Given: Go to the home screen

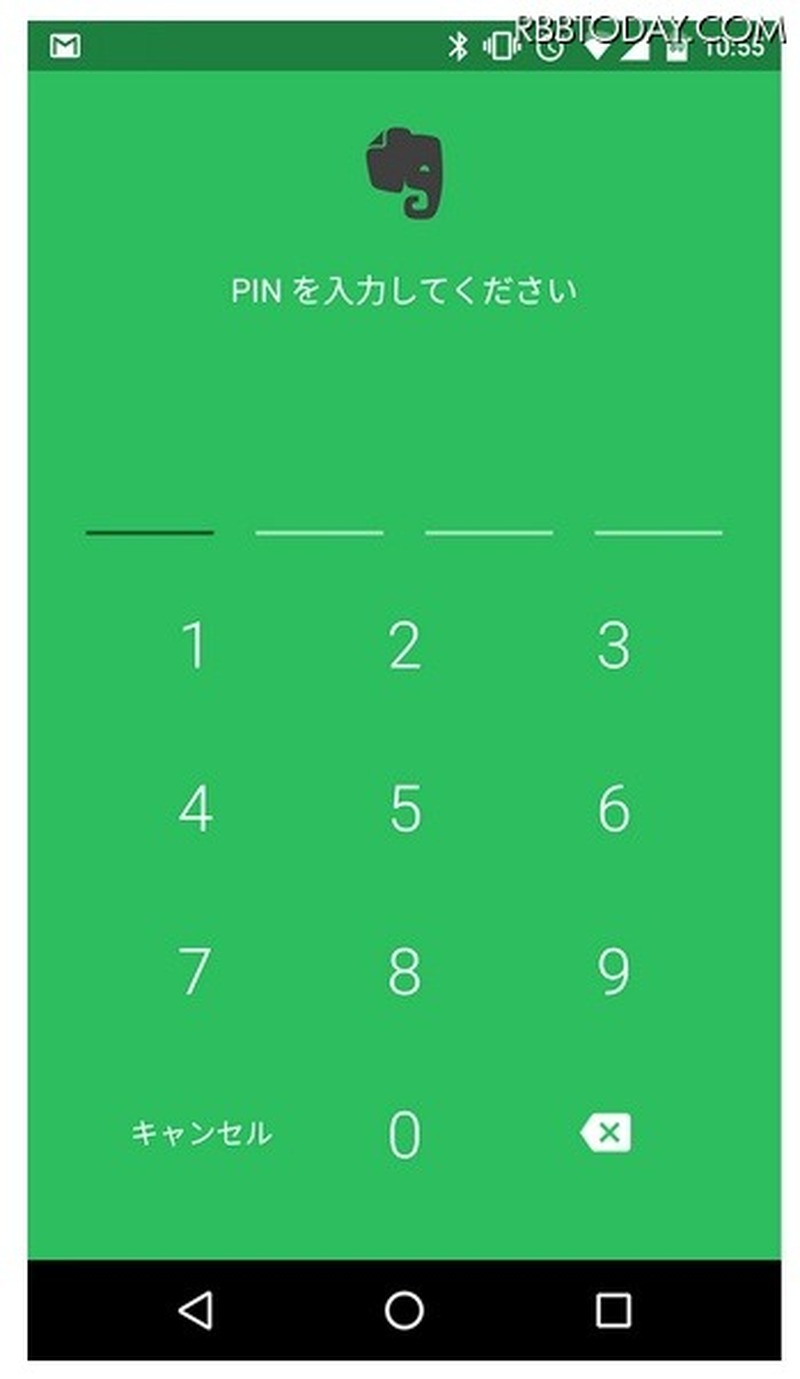Looking at the screenshot, I should (x=404, y=1310).
